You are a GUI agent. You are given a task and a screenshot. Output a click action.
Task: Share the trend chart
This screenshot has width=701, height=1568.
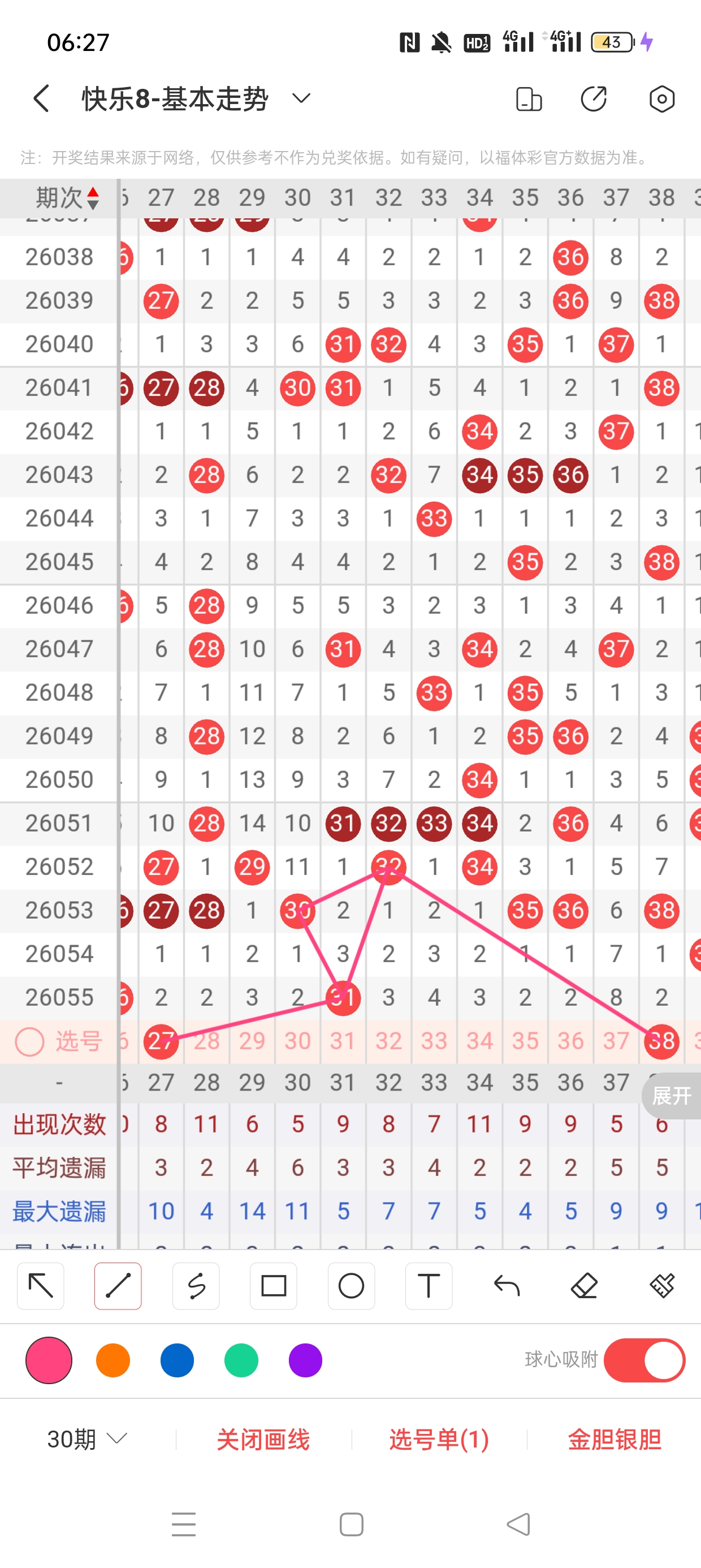(594, 98)
